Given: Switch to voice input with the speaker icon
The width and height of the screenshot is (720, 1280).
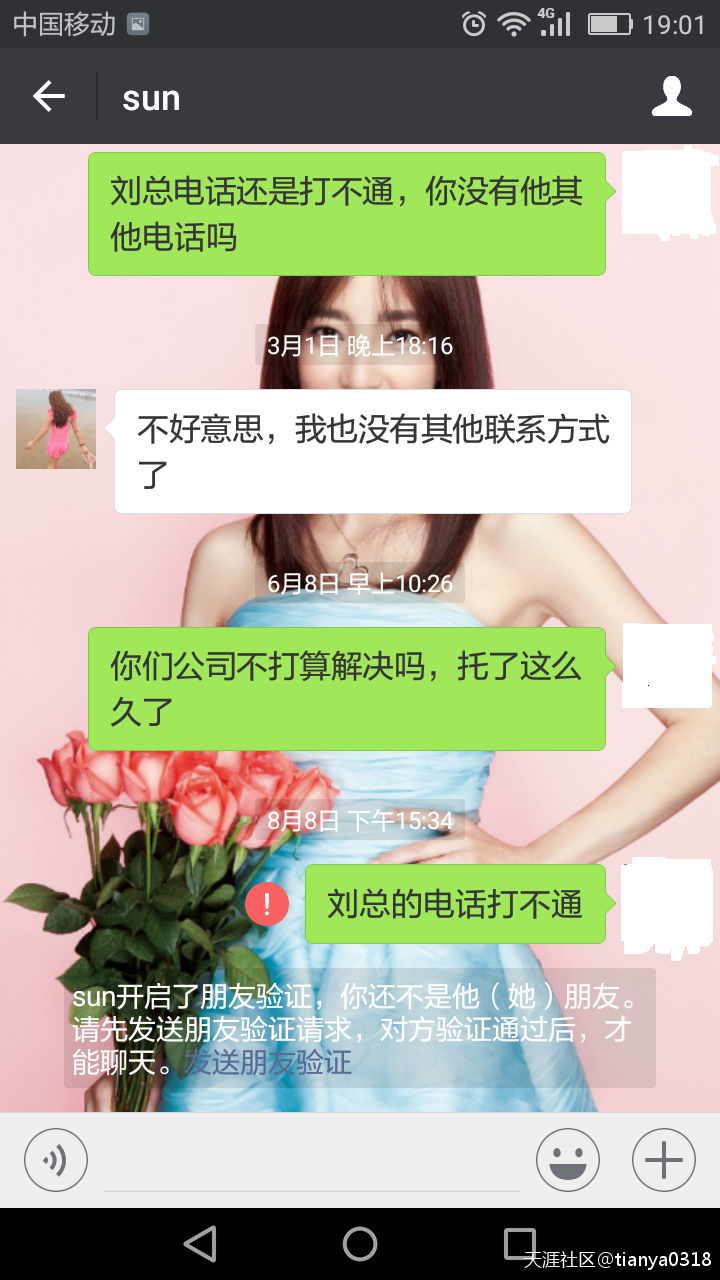Looking at the screenshot, I should (55, 1159).
